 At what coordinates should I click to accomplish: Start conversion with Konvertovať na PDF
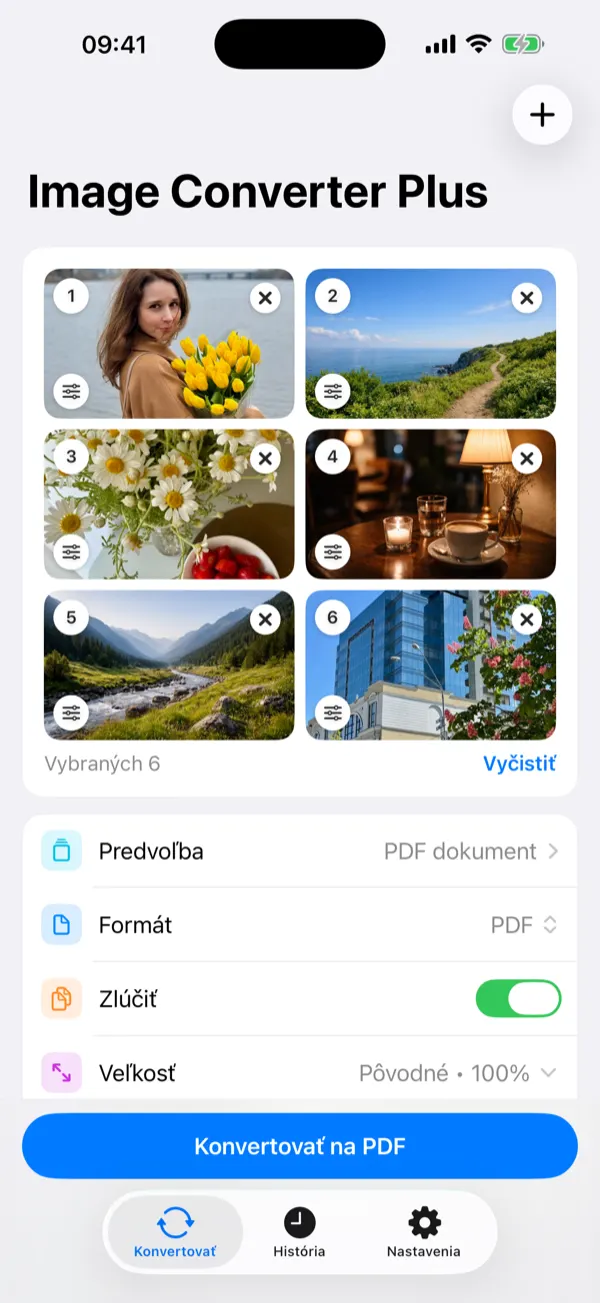click(x=300, y=1146)
